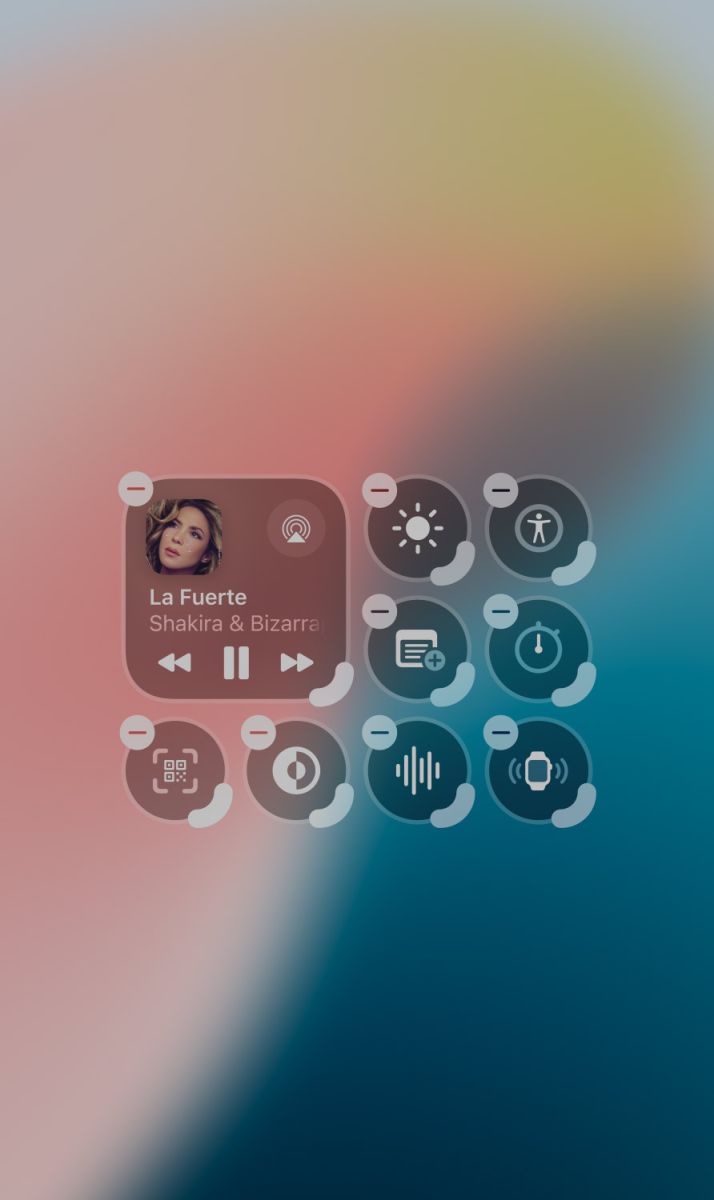This screenshot has width=714, height=1200.
Task: Remove the quick note control
Action: [379, 611]
